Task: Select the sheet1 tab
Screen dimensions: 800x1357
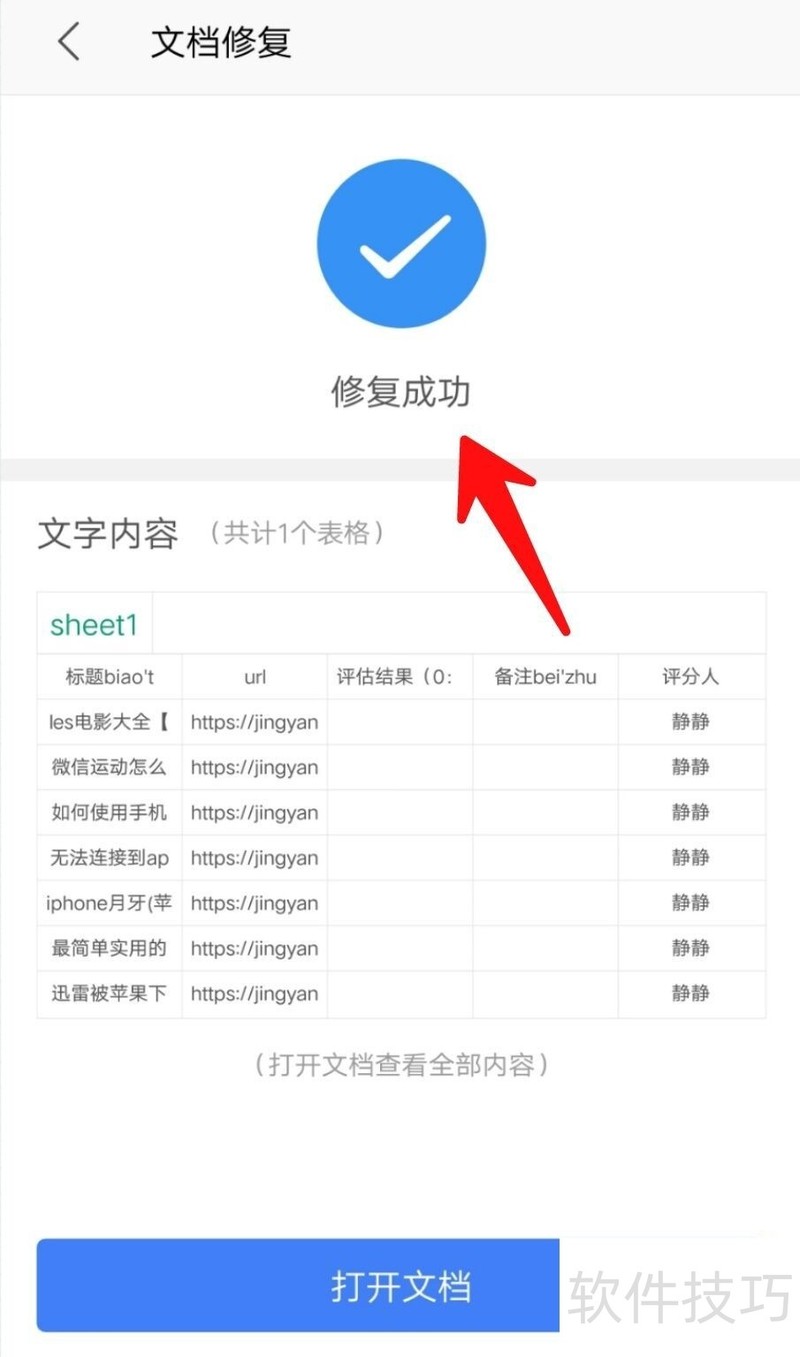Action: coord(94,625)
